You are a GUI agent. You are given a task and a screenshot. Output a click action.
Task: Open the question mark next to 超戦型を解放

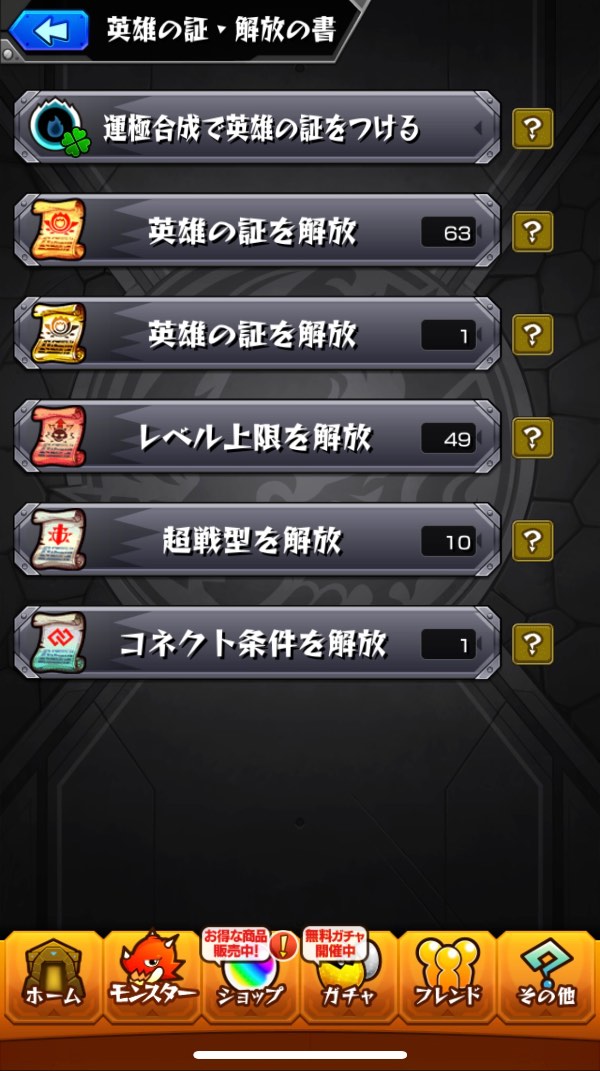[x=532, y=540]
